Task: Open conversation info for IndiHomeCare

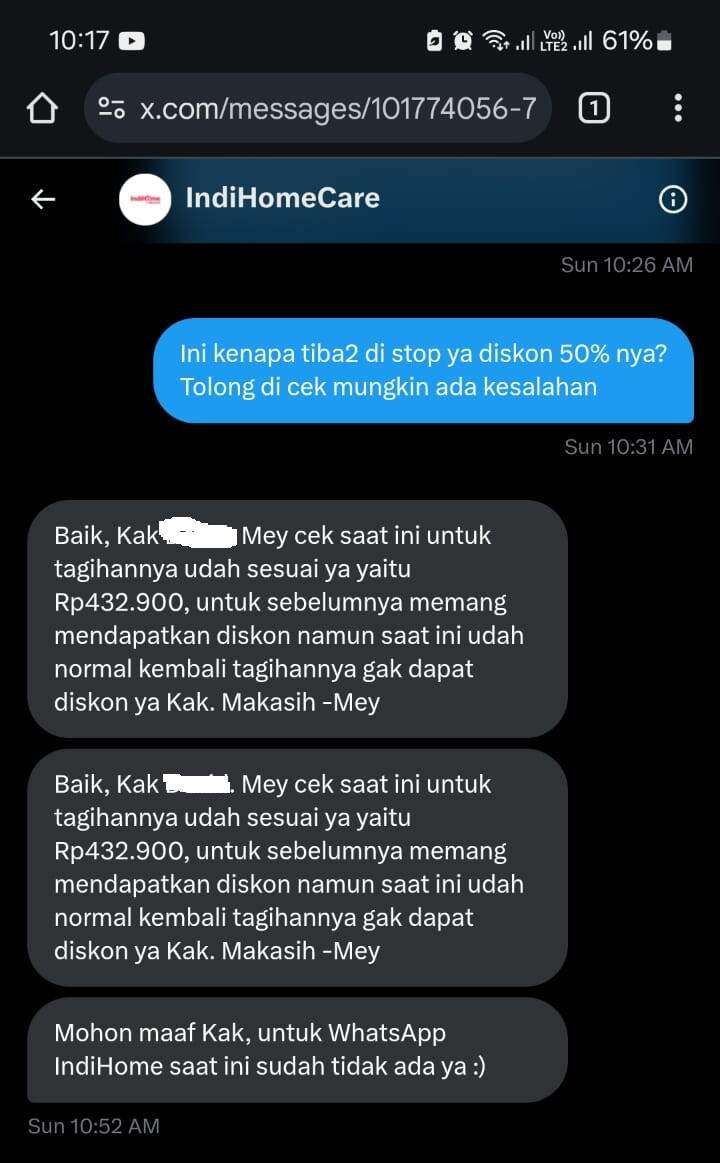Action: 673,199
